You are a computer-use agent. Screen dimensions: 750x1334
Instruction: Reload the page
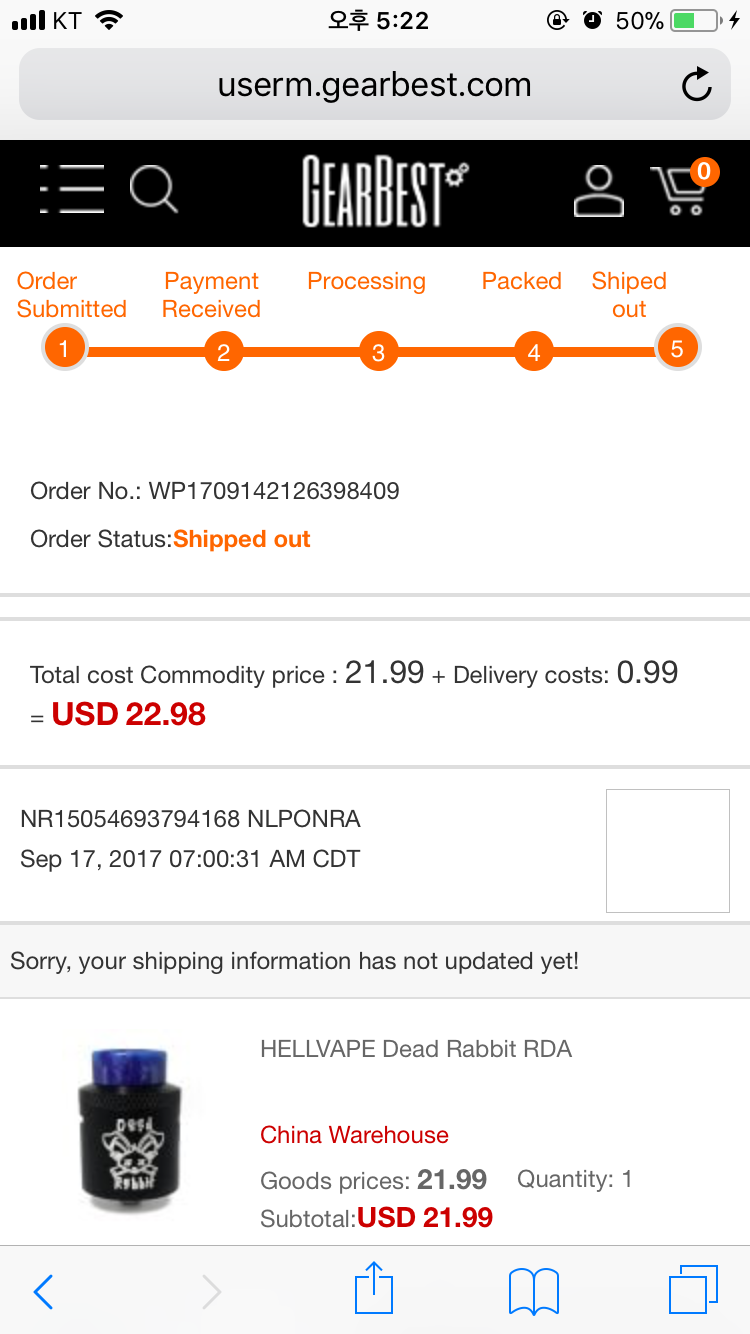pos(697,85)
